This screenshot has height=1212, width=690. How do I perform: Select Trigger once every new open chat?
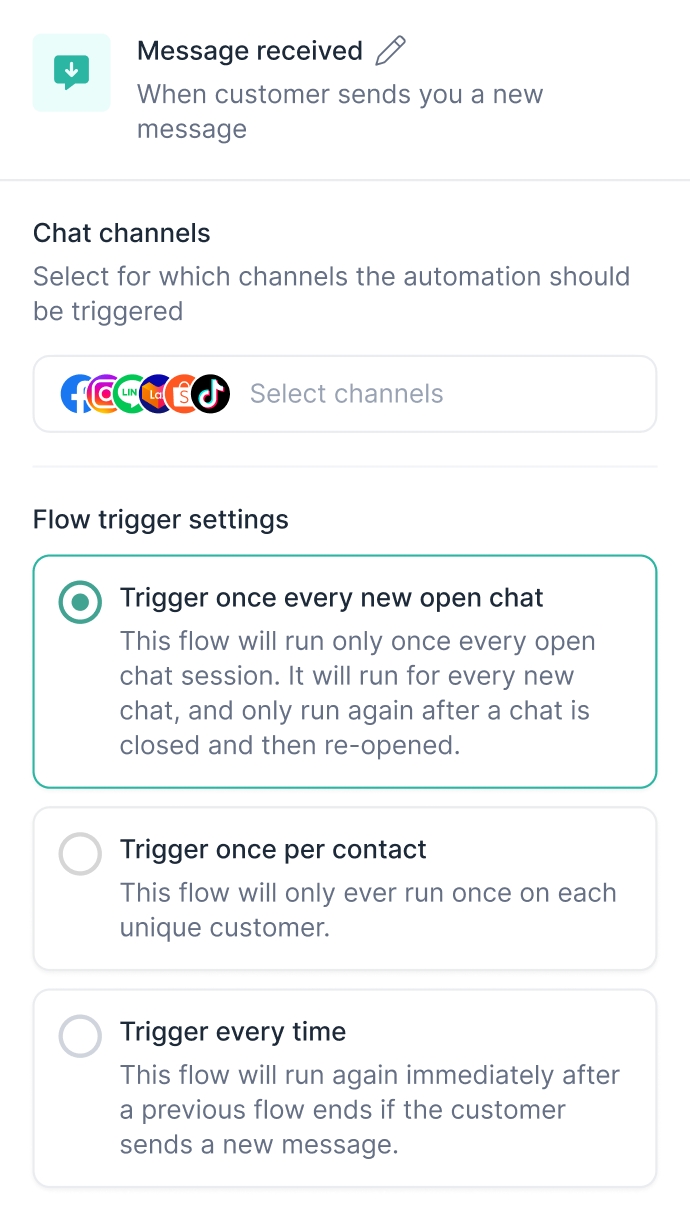(x=80, y=602)
